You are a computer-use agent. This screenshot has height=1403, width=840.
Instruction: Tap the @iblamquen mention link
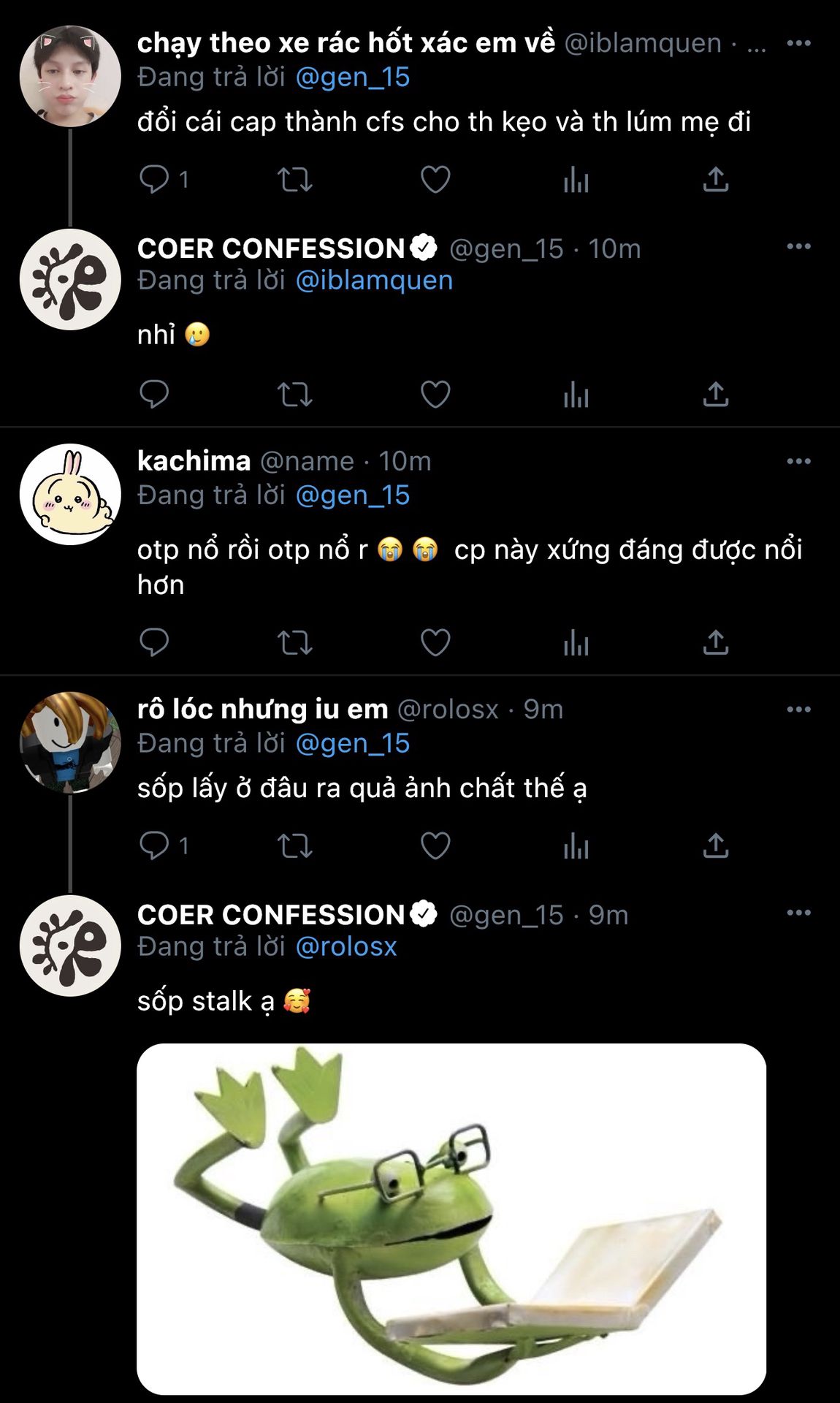[374, 281]
